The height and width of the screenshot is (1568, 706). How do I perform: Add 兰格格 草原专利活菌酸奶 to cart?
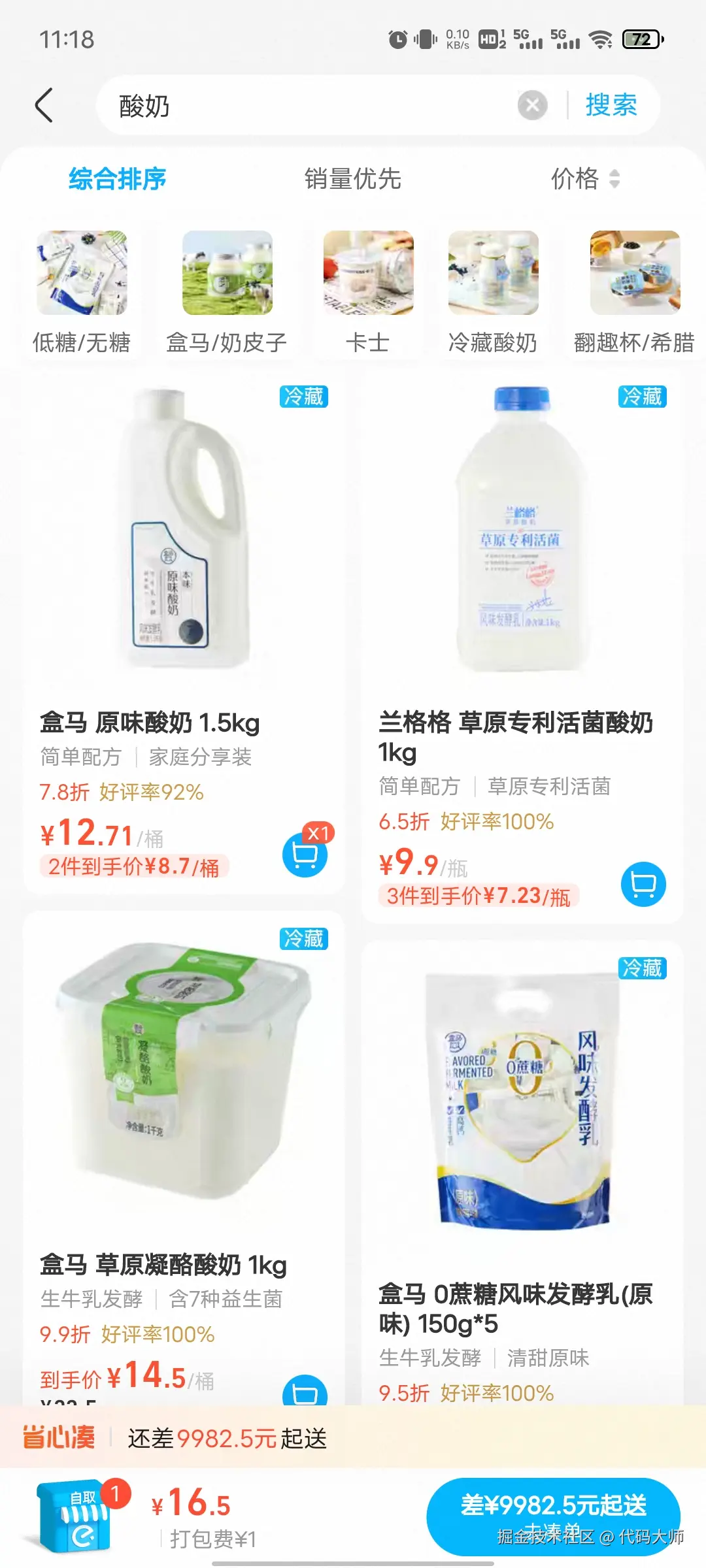[643, 885]
